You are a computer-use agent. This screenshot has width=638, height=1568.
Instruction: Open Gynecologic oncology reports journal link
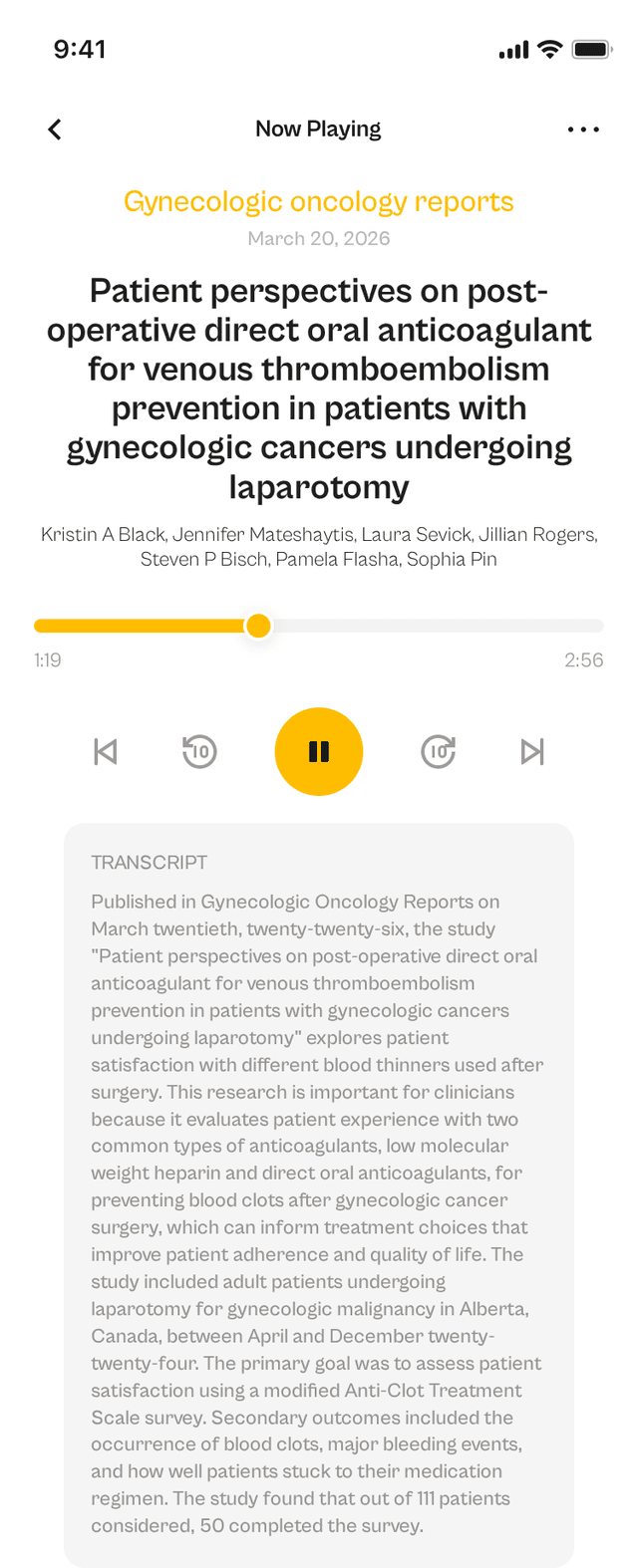(319, 202)
